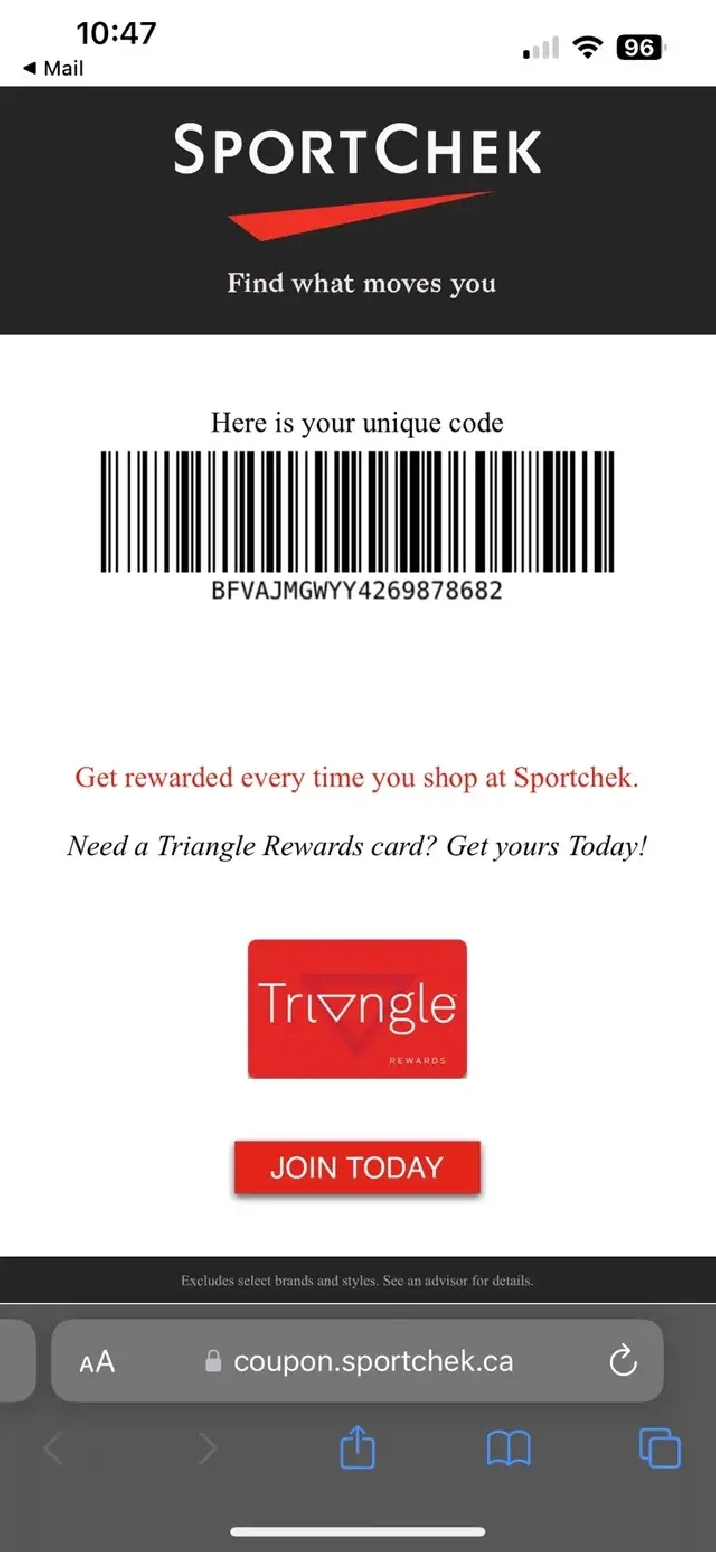This screenshot has height=1552, width=716.
Task: Open the AA reader text options
Action: 97,1361
